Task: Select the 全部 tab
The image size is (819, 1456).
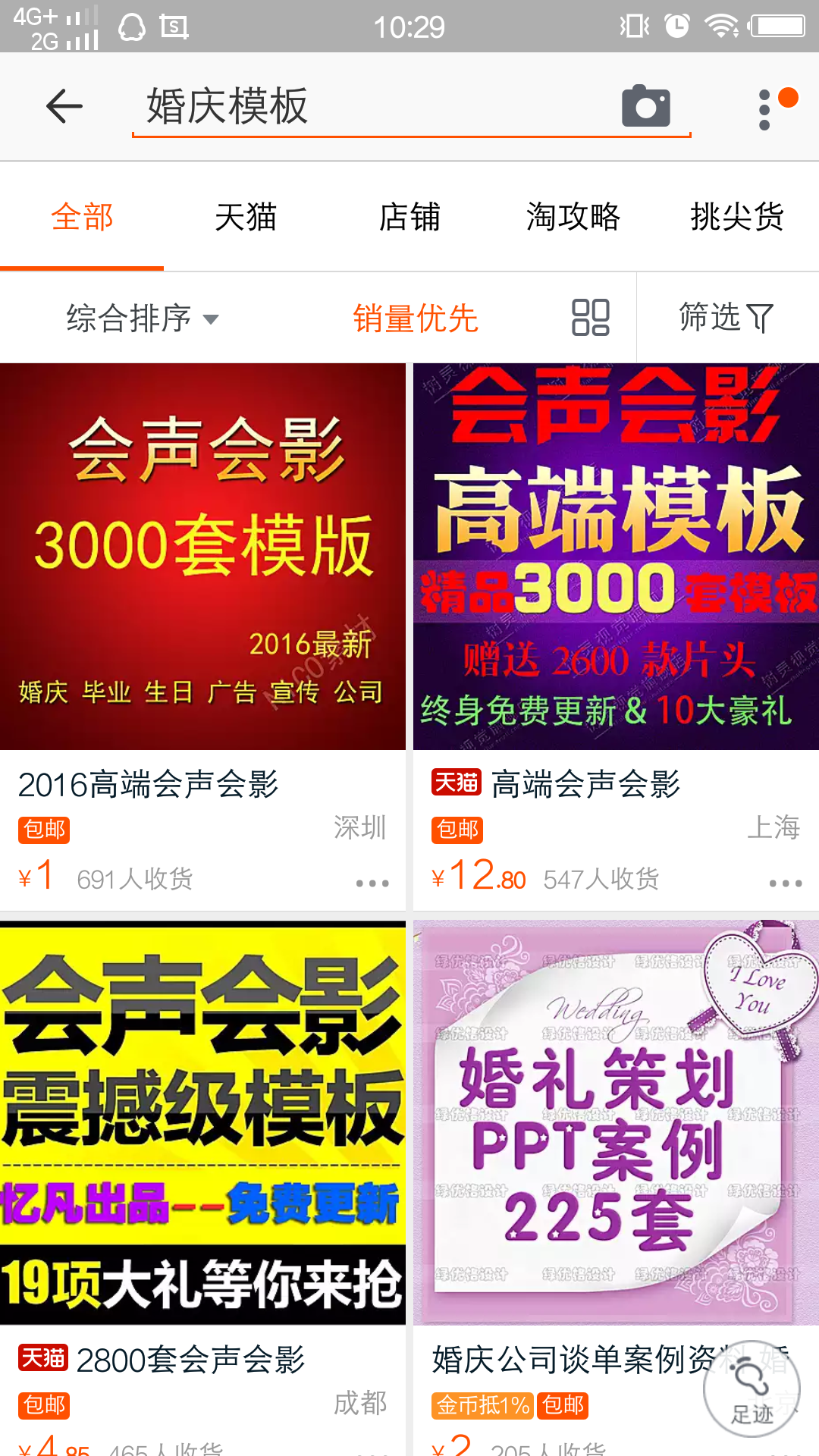Action: 82,218
